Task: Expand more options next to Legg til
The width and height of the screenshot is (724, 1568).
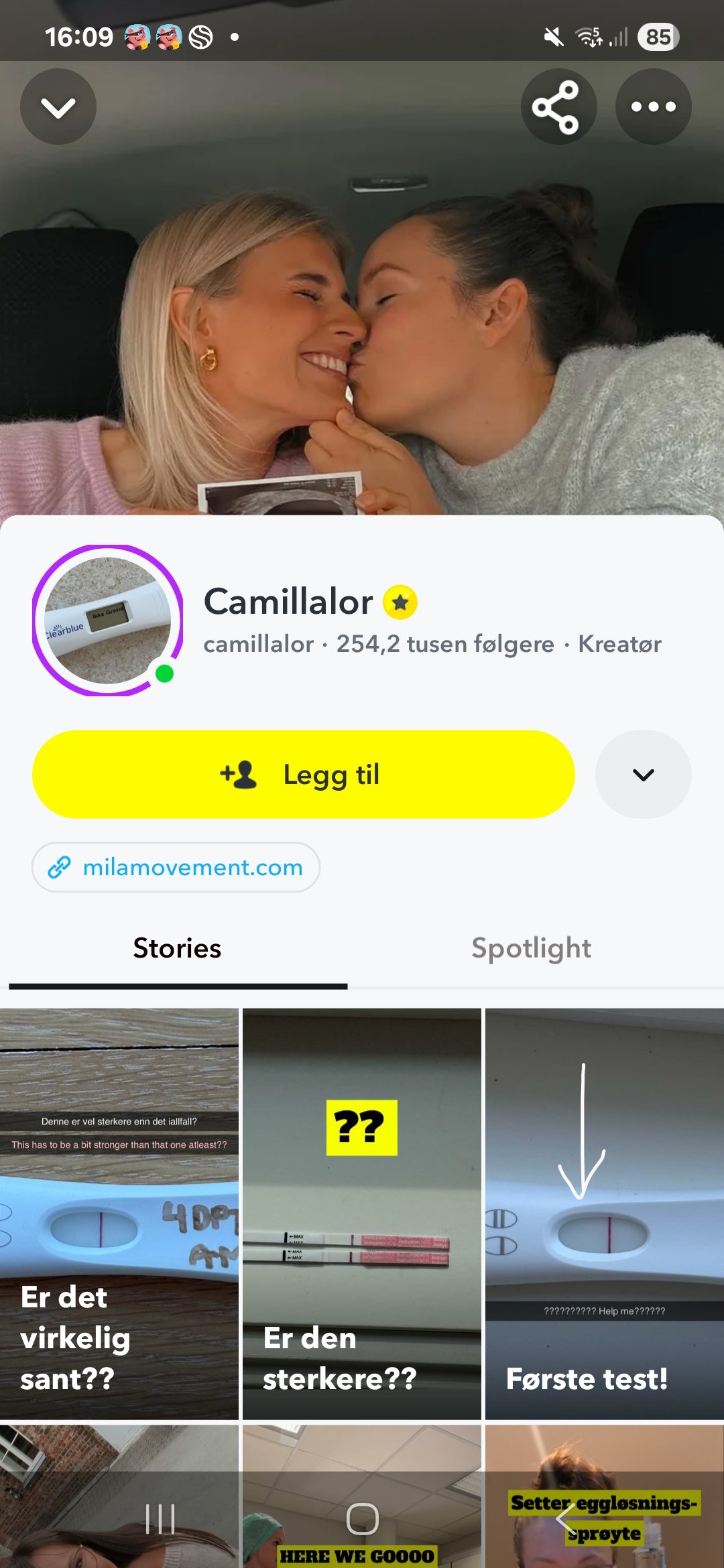Action: coord(642,774)
